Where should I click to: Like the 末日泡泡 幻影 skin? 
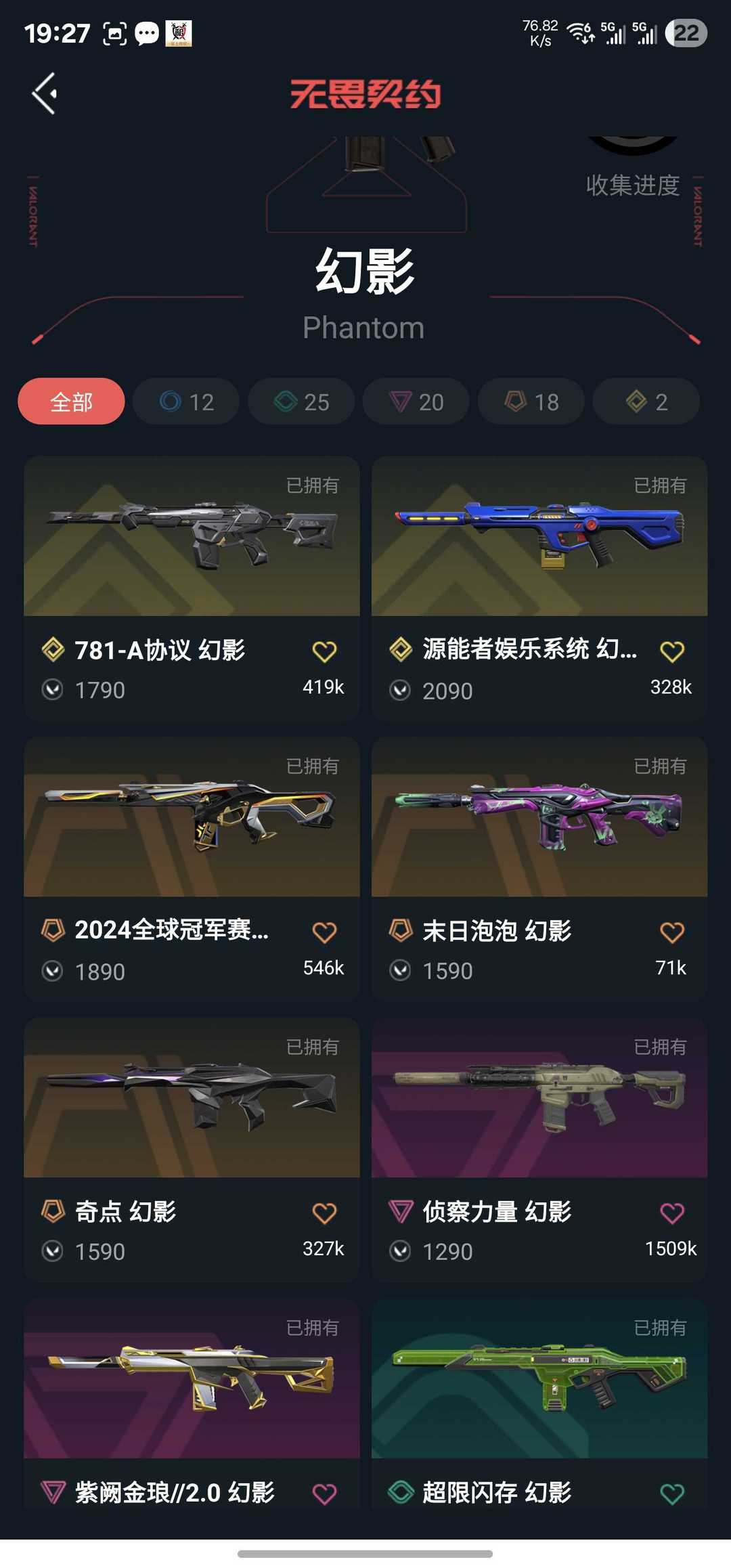pyautogui.click(x=672, y=932)
